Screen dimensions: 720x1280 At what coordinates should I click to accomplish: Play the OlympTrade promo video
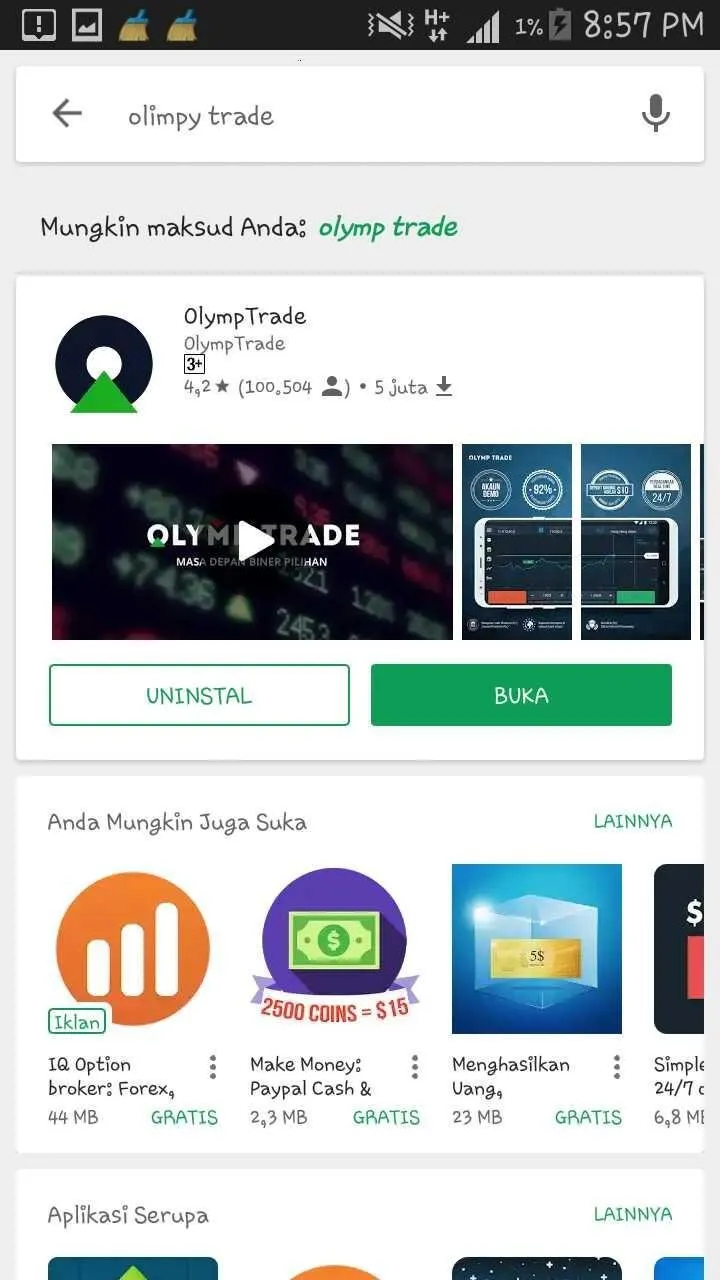[x=253, y=541]
